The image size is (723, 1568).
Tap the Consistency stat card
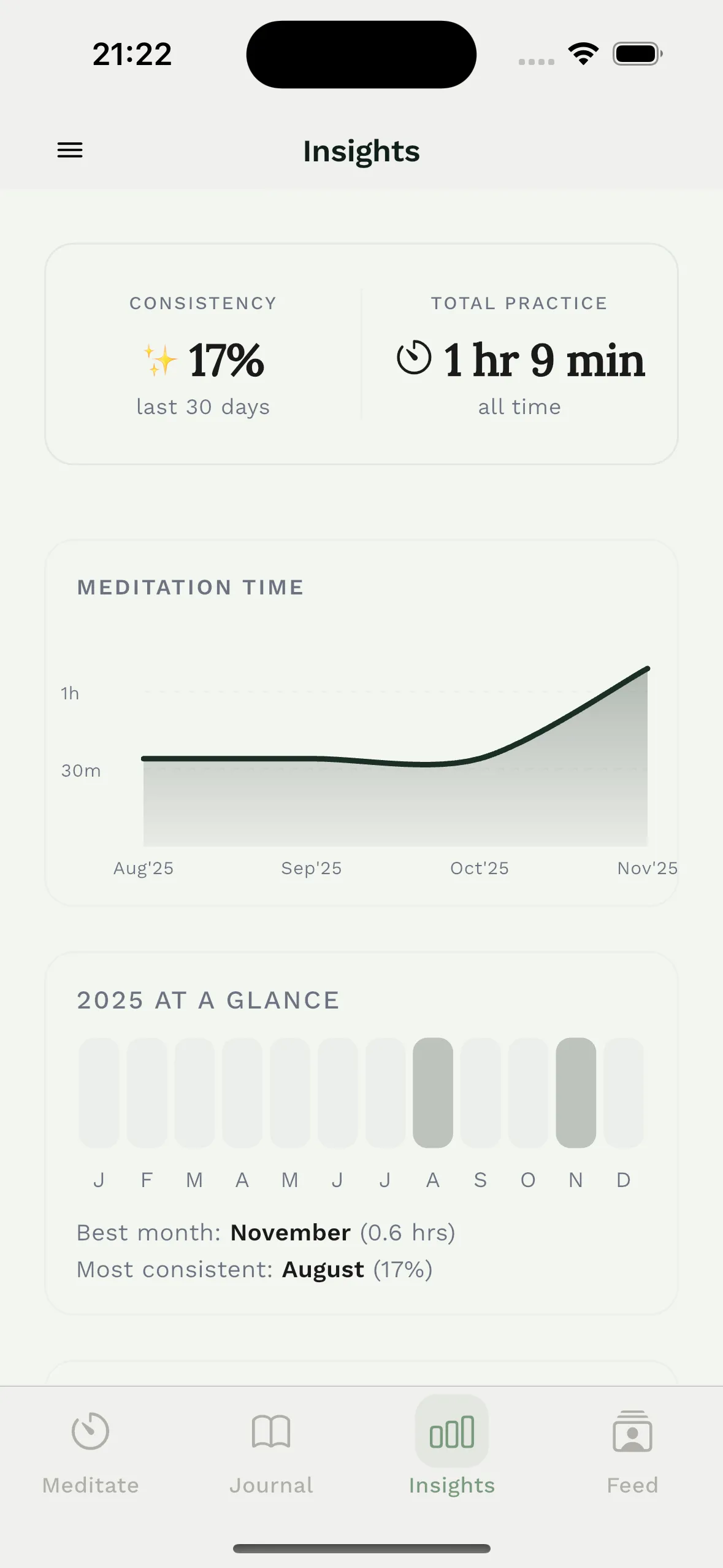204,356
